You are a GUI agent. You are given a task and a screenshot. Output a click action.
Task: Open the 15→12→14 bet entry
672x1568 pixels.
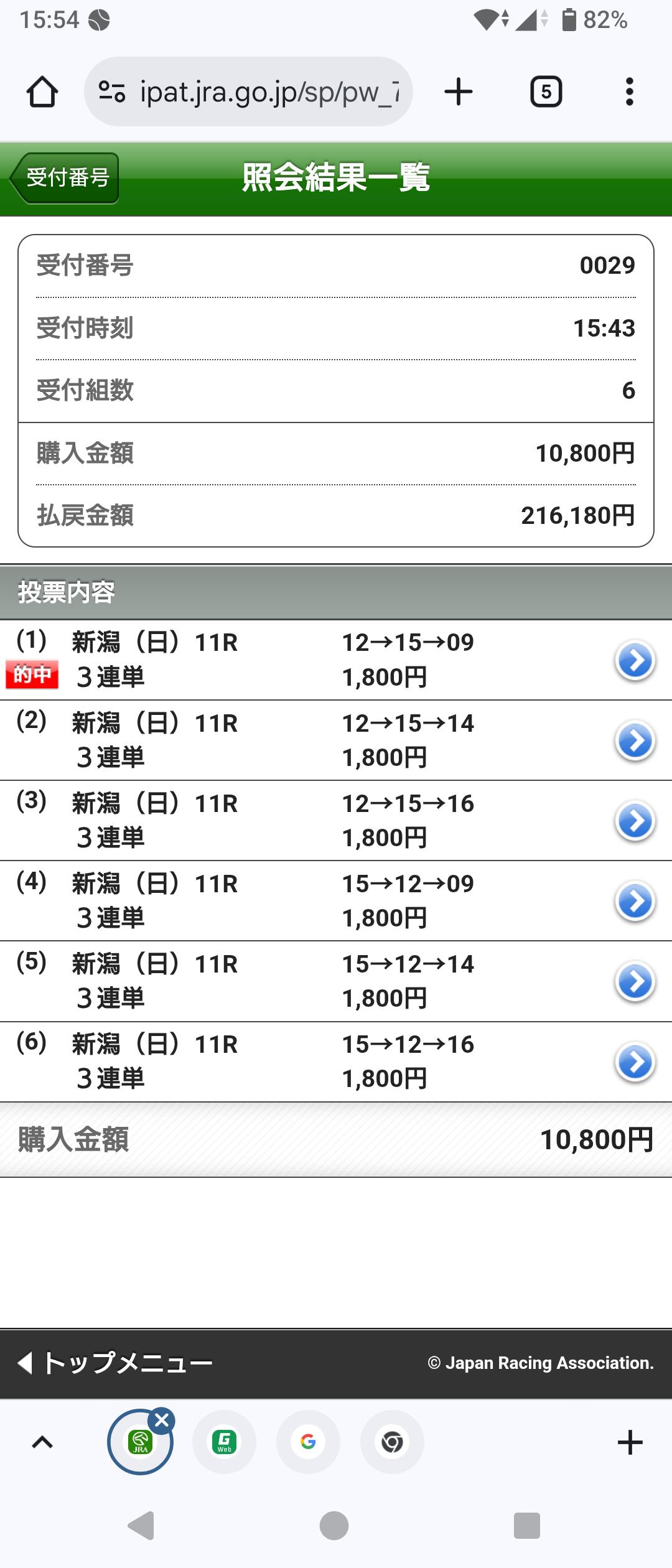tap(635, 981)
